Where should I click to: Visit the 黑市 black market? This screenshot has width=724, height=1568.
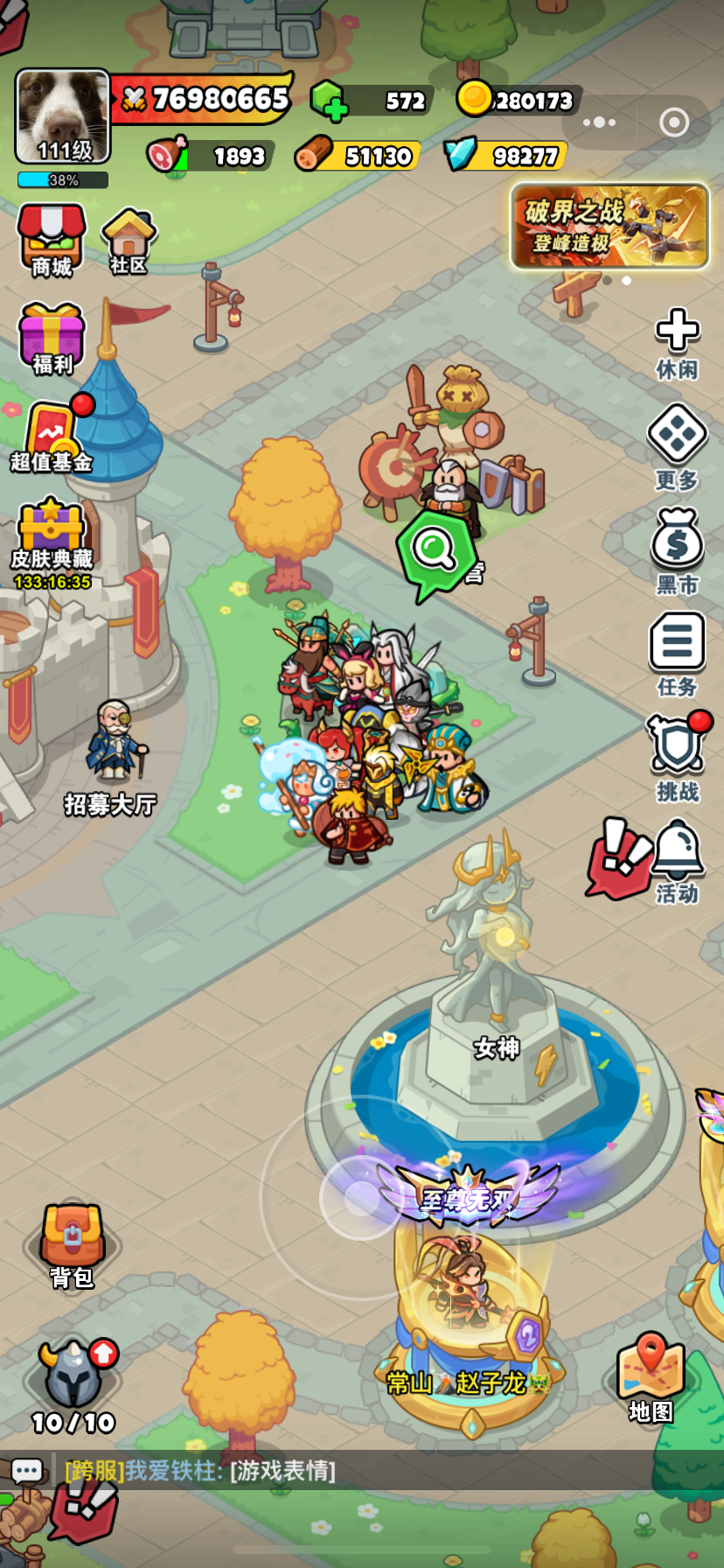[x=677, y=549]
